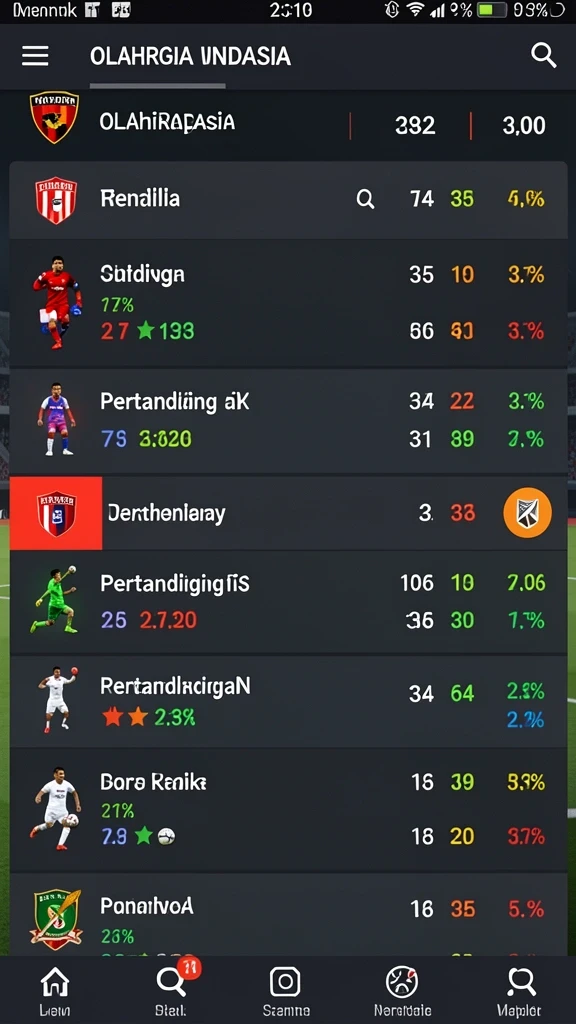This screenshot has width=576, height=1024.
Task: Switch to the search tab with red badge
Action: (172, 991)
